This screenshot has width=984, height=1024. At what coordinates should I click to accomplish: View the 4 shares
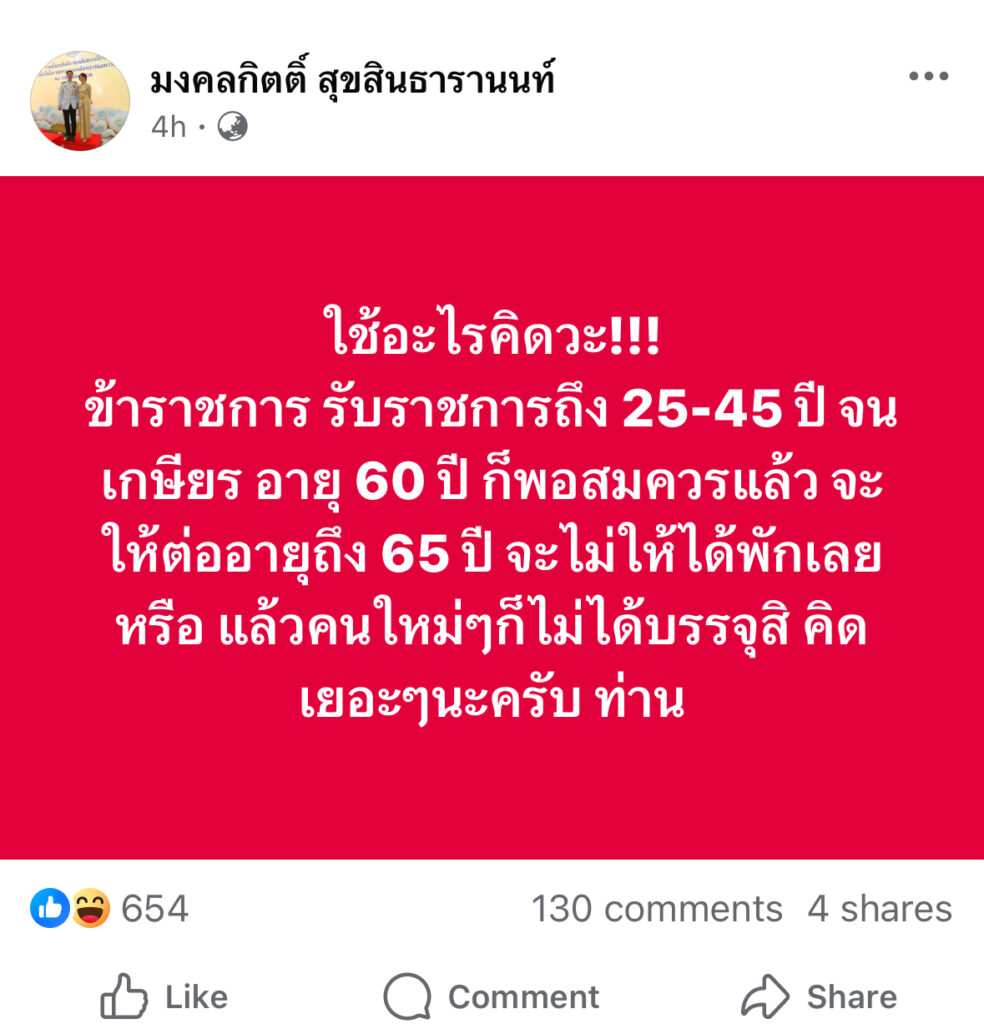[x=879, y=909]
